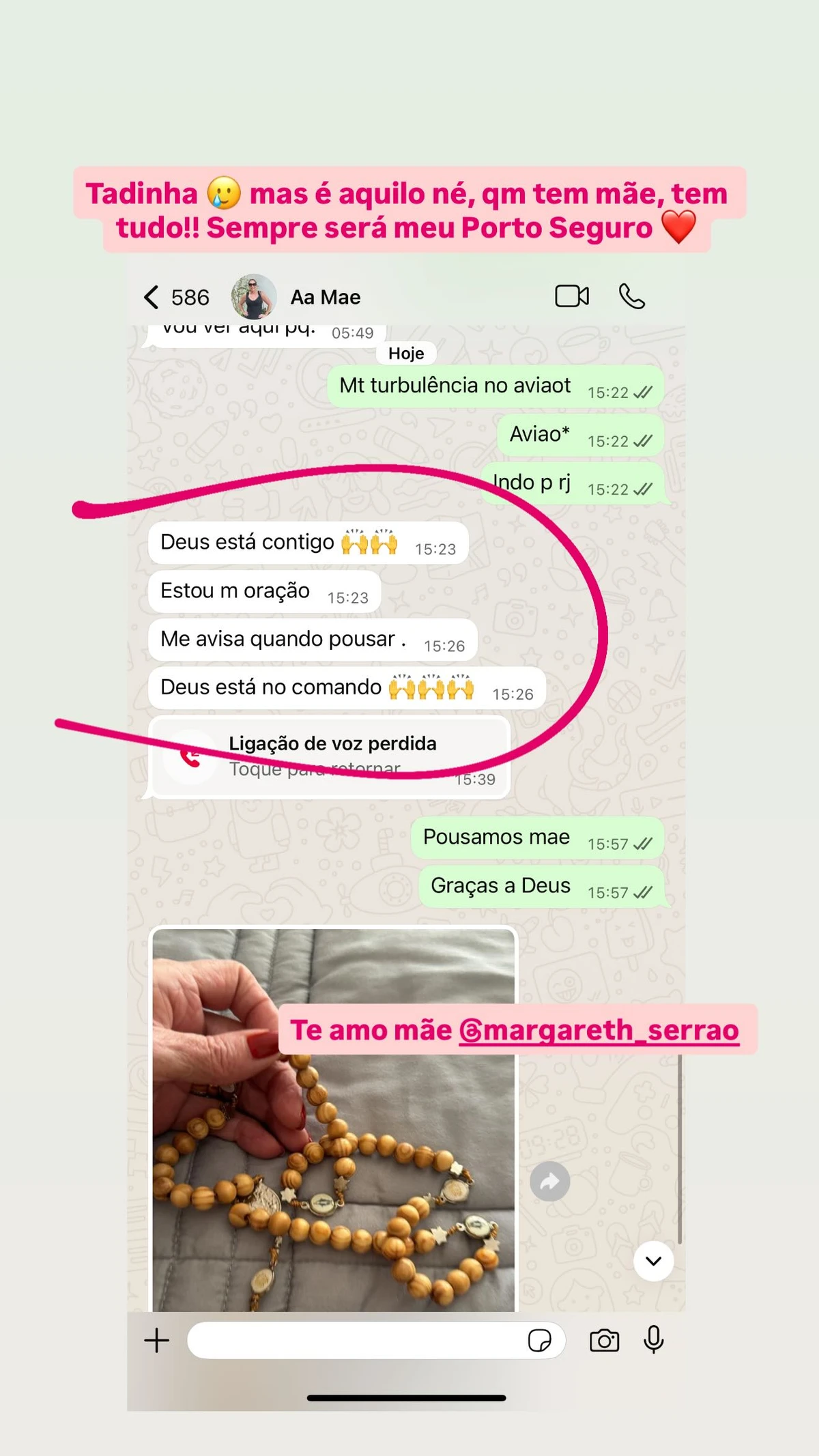
Task: Start a video call with Aa Mae
Action: point(572,296)
